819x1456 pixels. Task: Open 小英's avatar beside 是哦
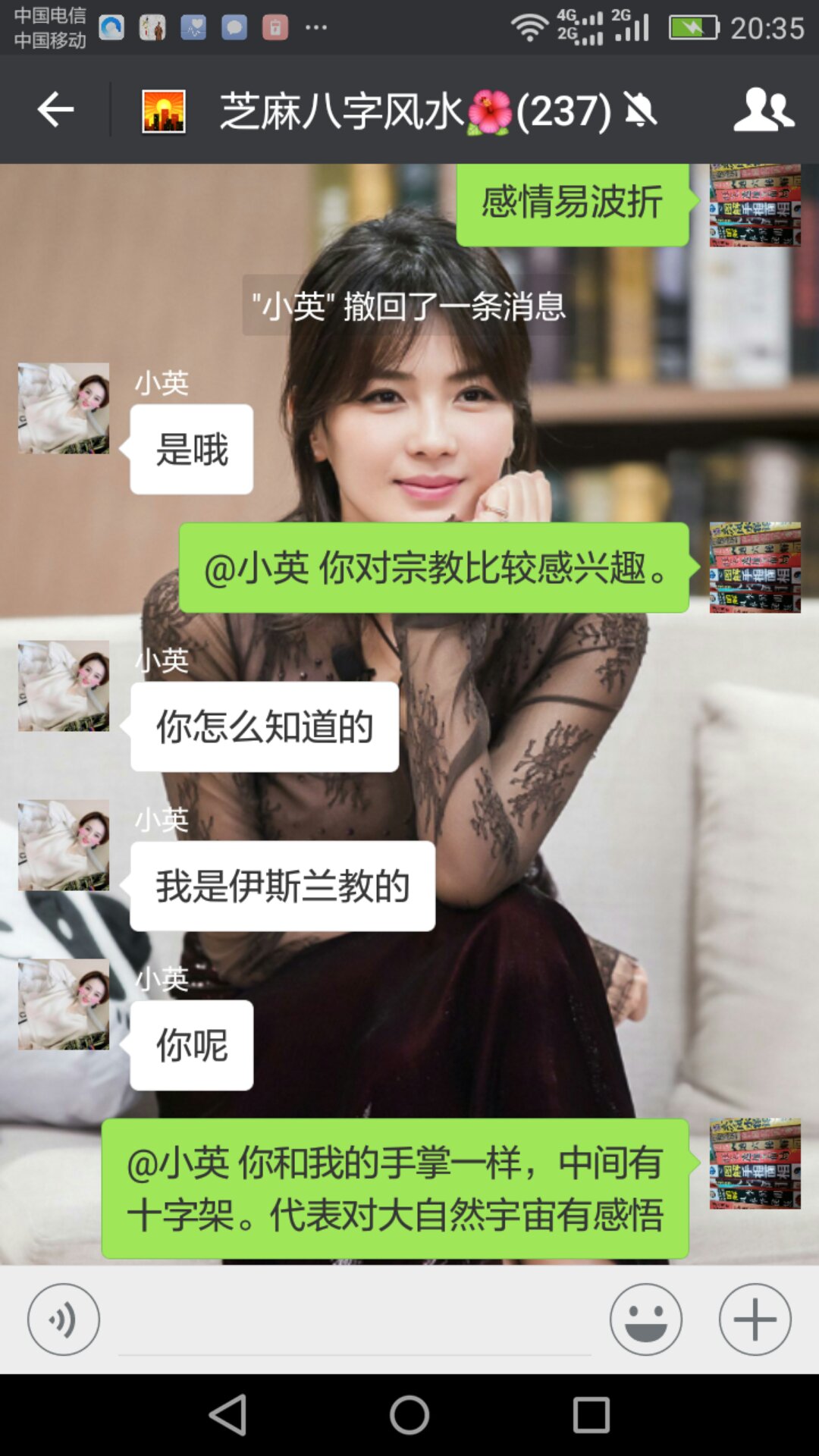pos(64,409)
